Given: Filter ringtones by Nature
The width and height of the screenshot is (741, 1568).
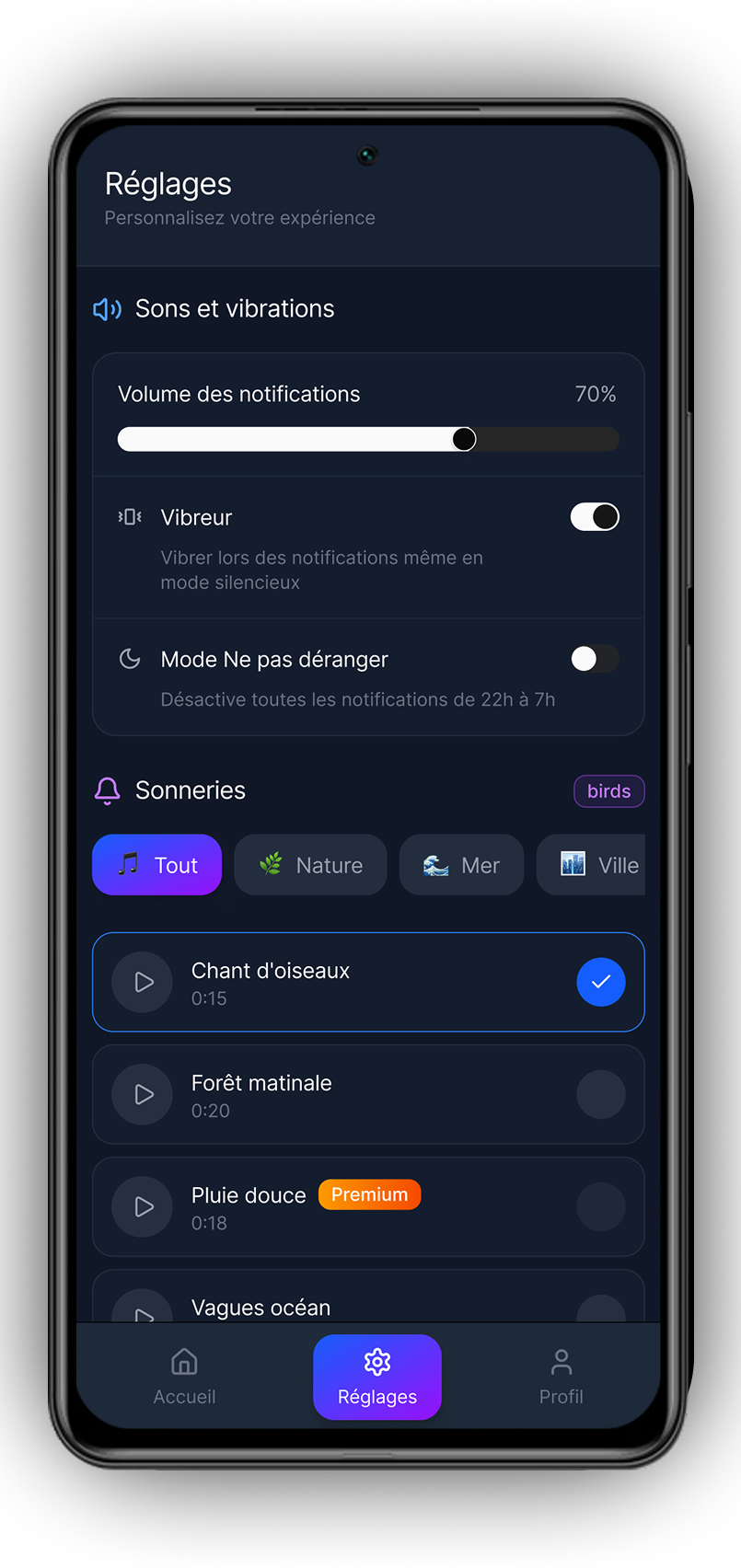Looking at the screenshot, I should (x=310, y=865).
